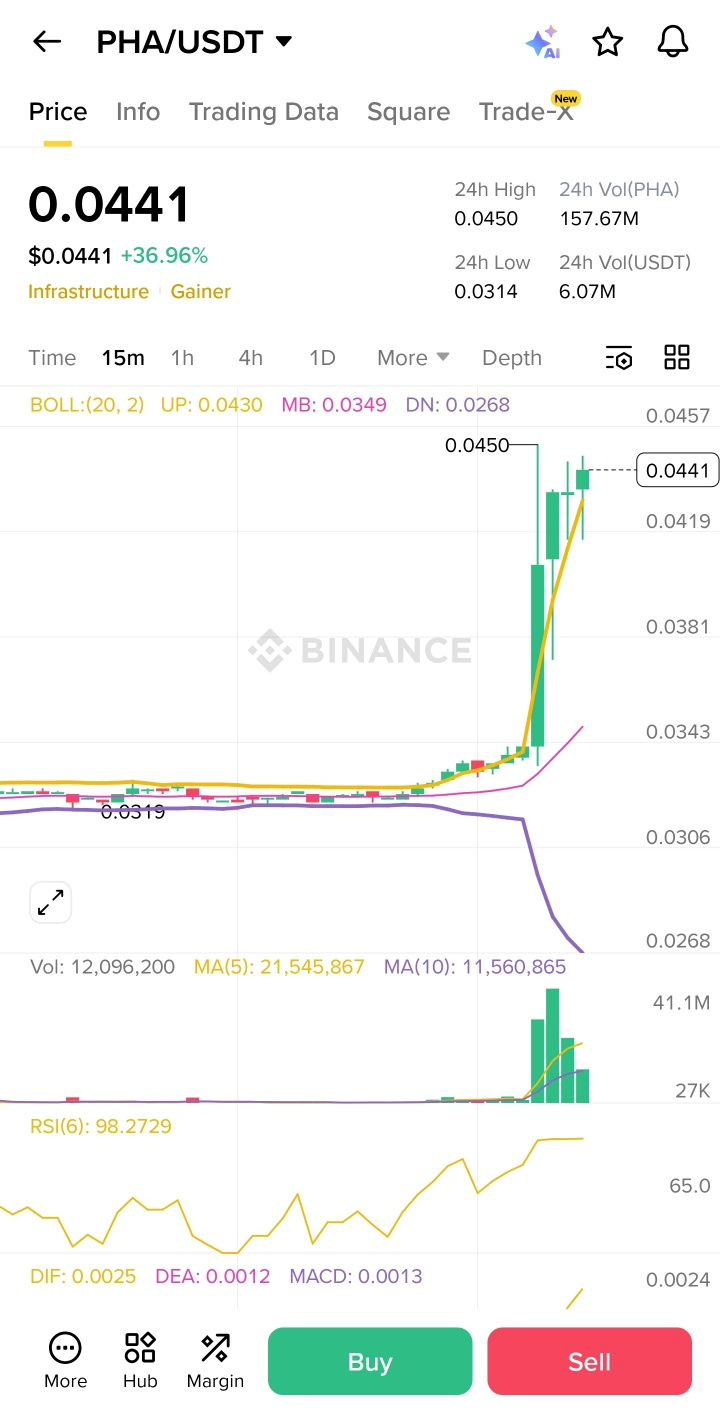Set a price alert with the bell
Screen dimensions: 720x1414
point(673,42)
